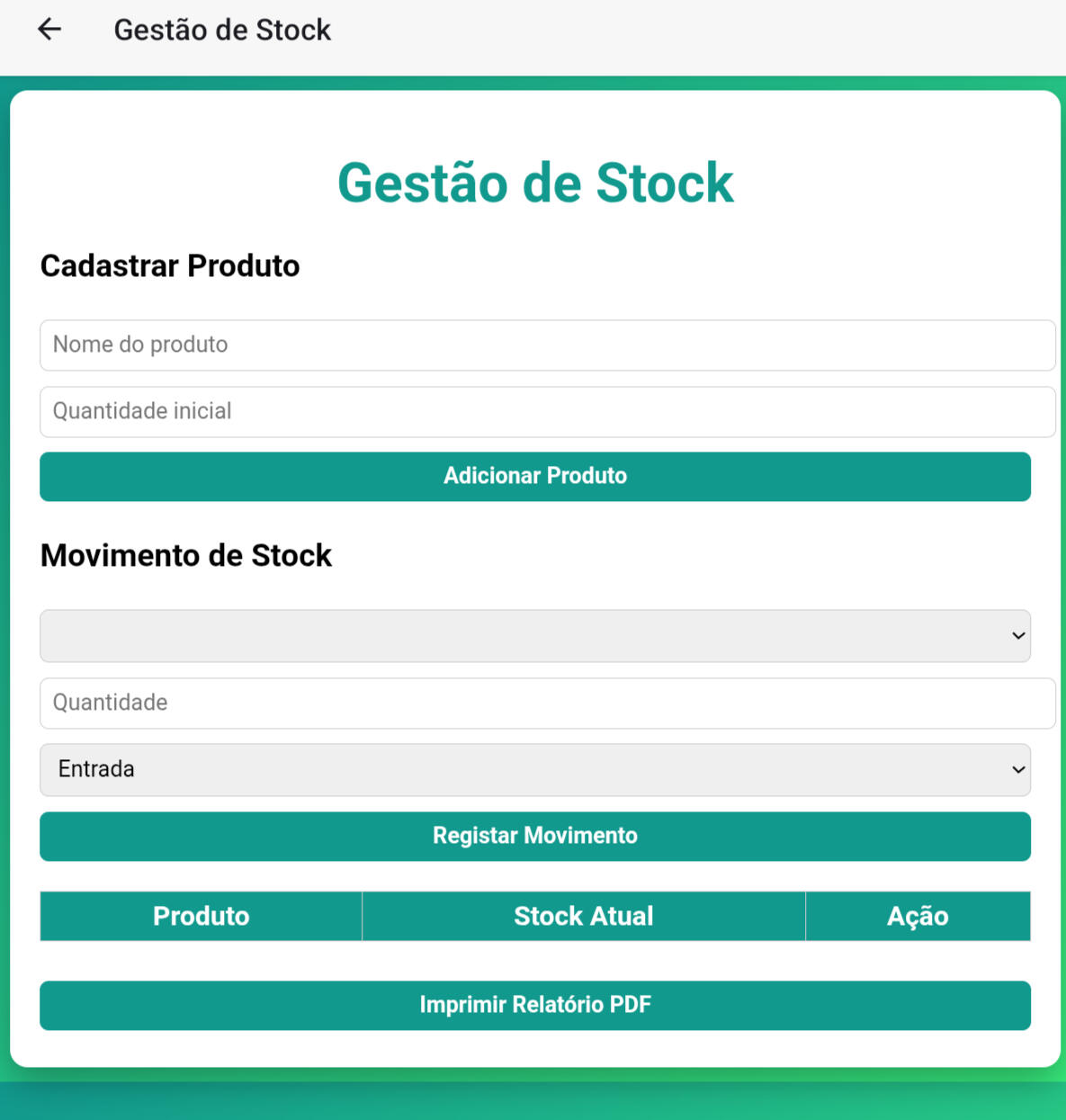The image size is (1066, 1120).
Task: Add product with Adicionar Produto
Action: [535, 476]
